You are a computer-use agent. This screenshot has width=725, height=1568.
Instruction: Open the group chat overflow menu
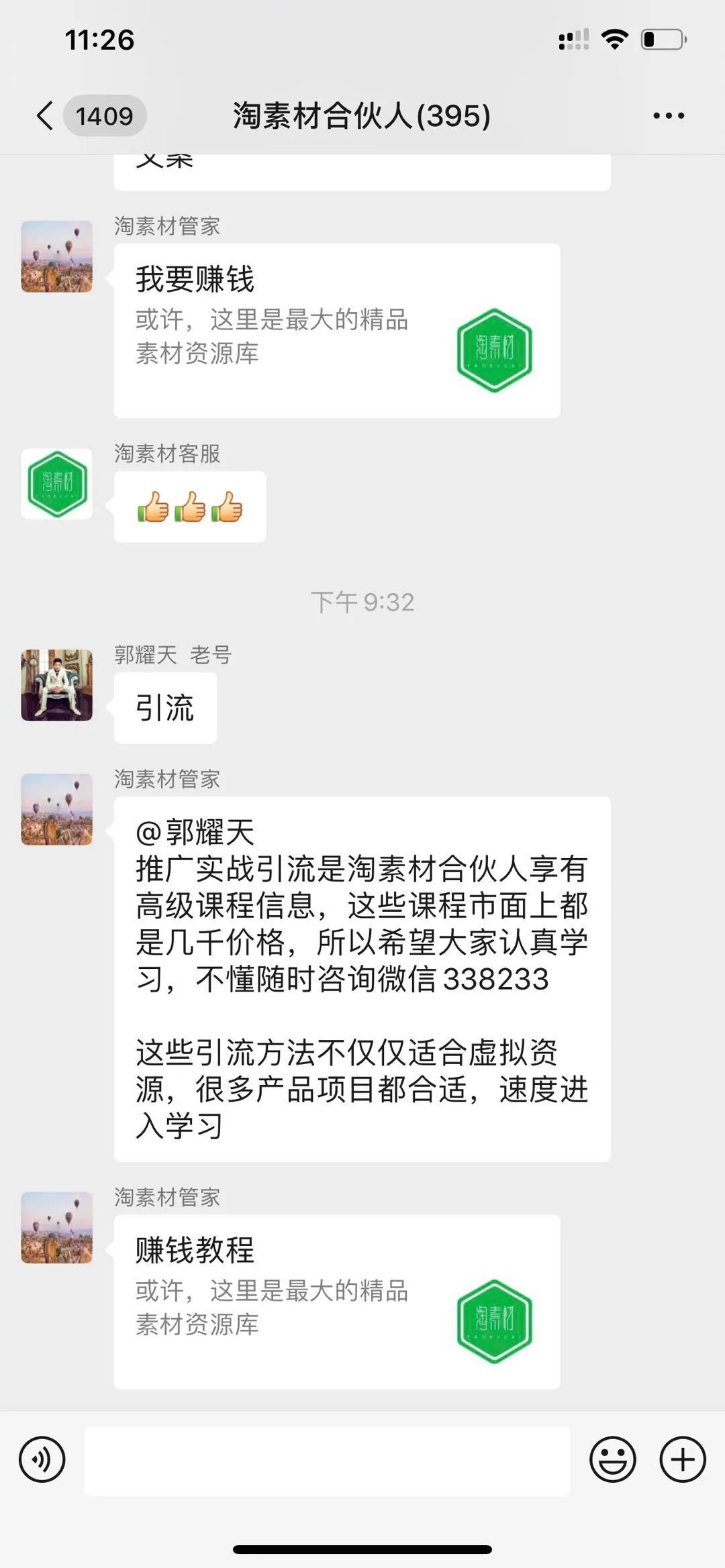pyautogui.click(x=669, y=115)
